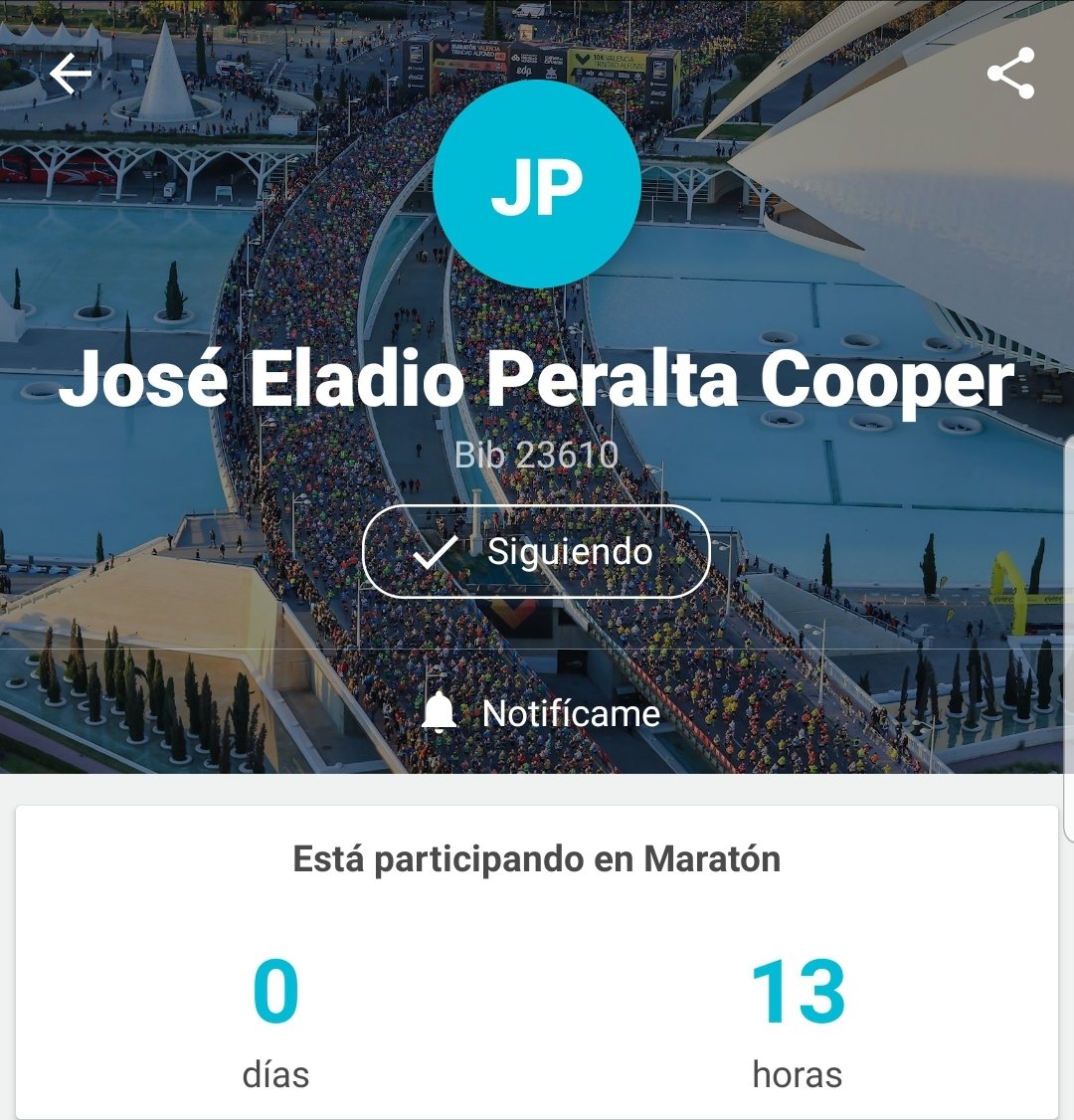The height and width of the screenshot is (1120, 1074).
Task: Go back using the top arrow
Action: coord(71,74)
